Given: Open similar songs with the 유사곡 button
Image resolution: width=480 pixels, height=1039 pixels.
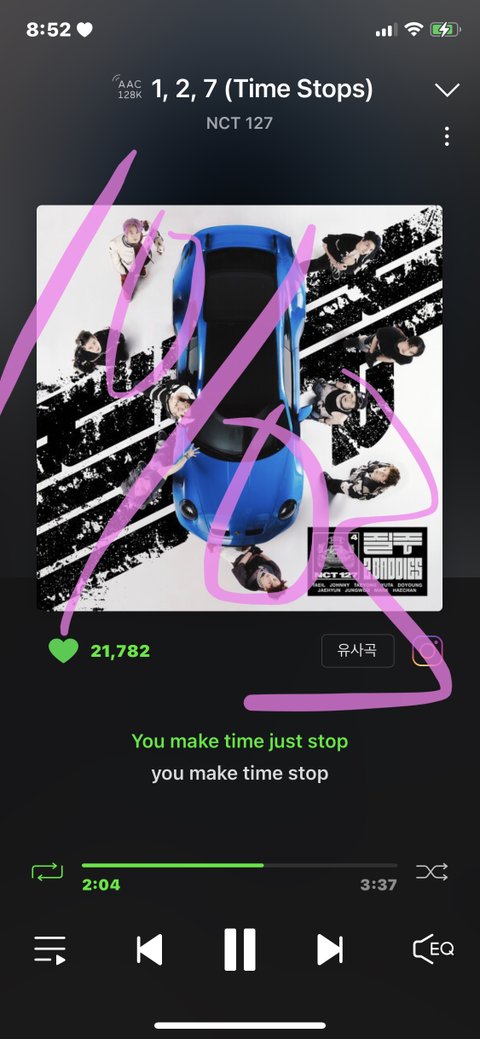Looking at the screenshot, I should tap(357, 651).
